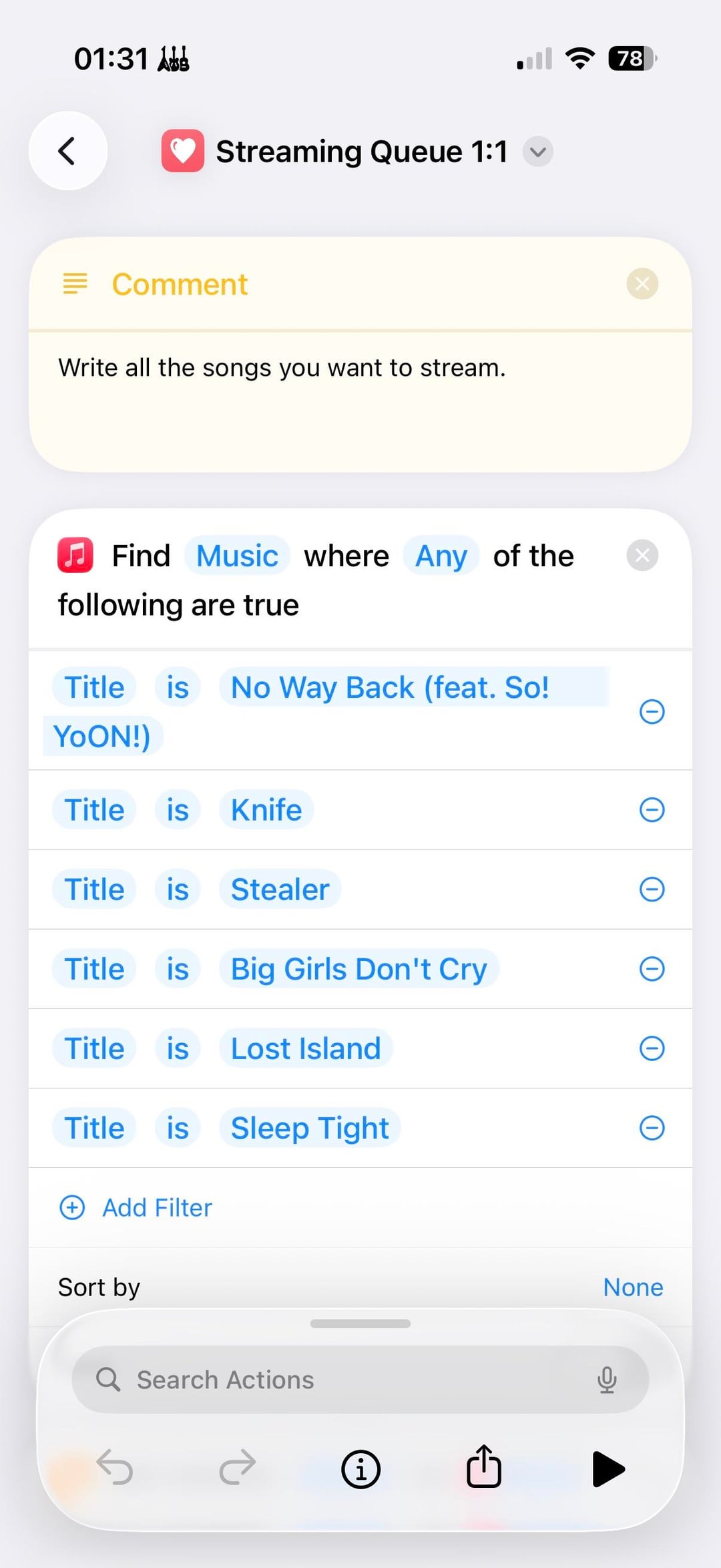The width and height of the screenshot is (721, 1568).
Task: Expand the Streaming Queue 1:1 title dropdown
Action: pos(537,152)
